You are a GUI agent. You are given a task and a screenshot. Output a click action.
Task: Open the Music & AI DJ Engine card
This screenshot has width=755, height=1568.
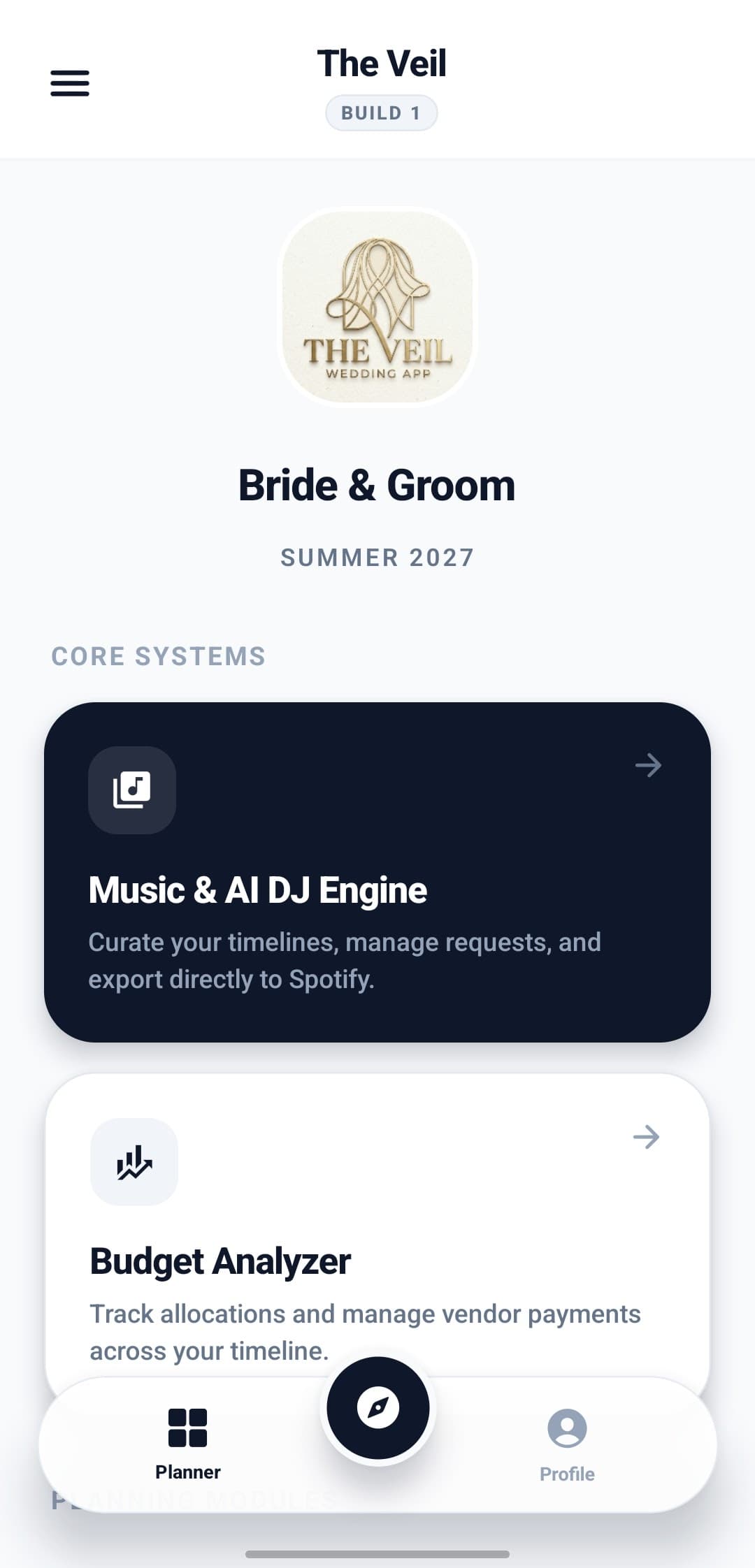click(x=377, y=872)
